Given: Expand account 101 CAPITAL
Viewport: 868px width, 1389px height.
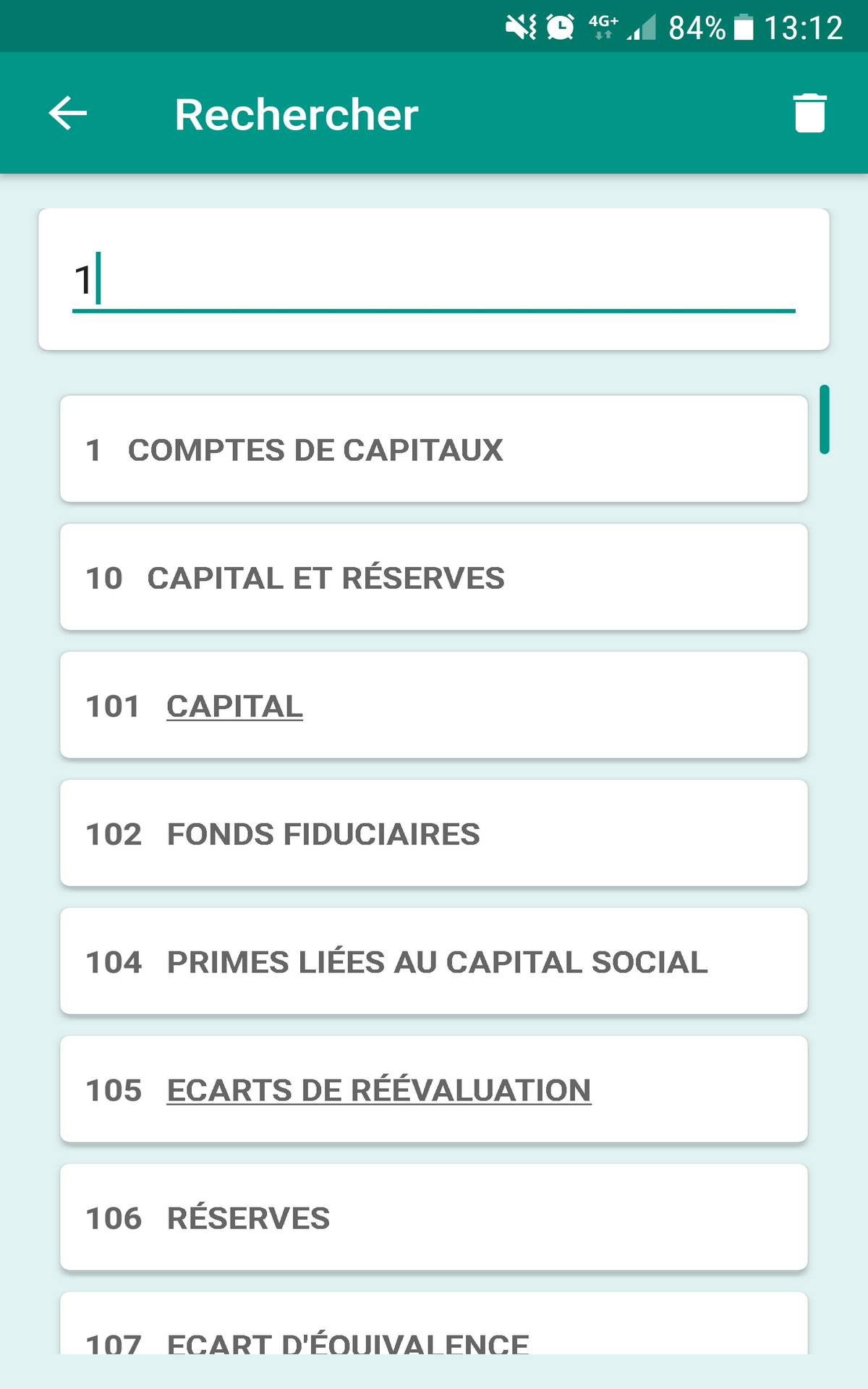Looking at the screenshot, I should 434,705.
